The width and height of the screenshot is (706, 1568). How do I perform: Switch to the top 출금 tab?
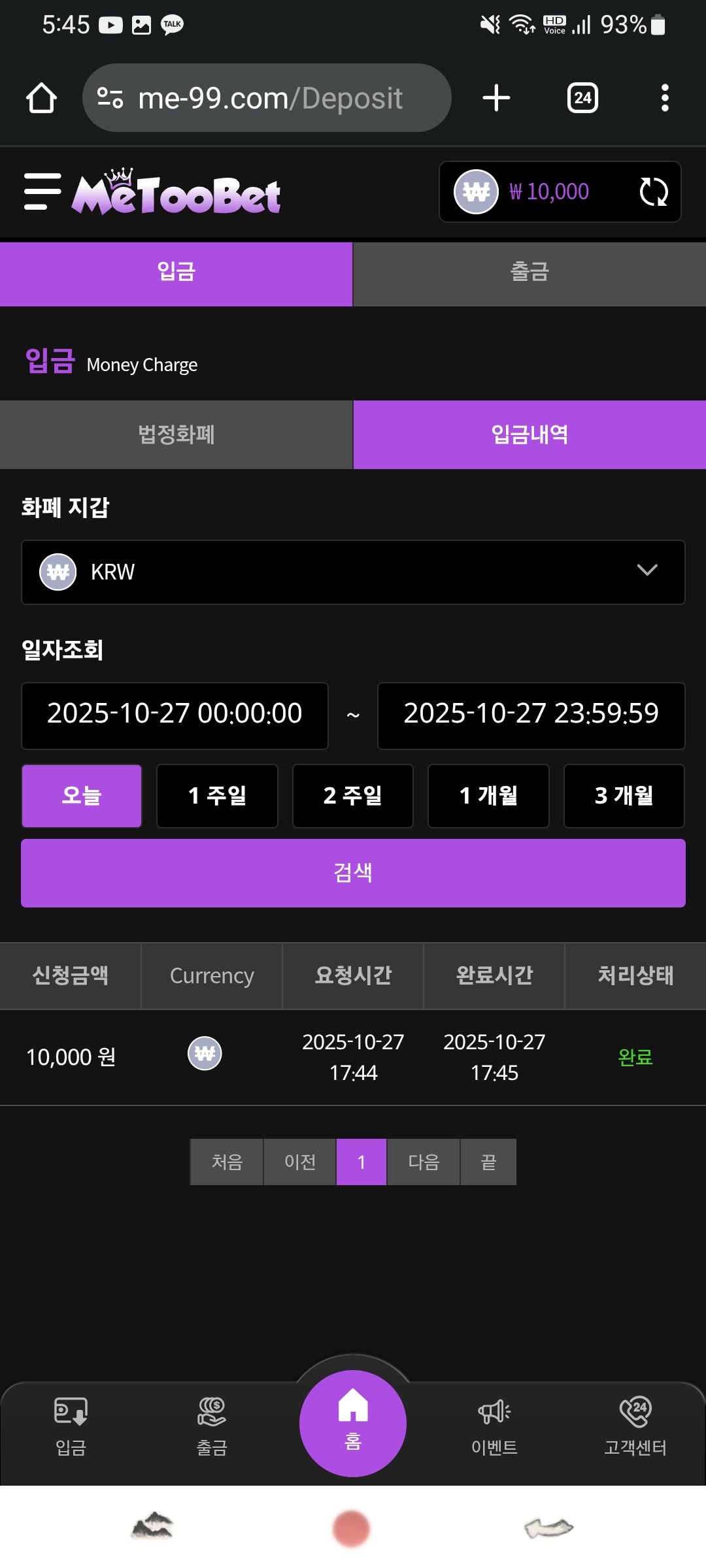point(529,272)
